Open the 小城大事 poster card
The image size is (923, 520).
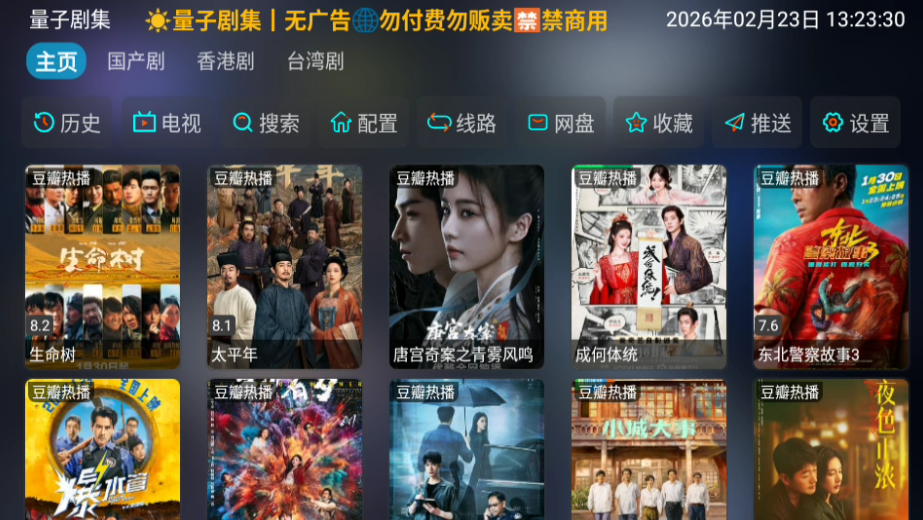tap(648, 450)
